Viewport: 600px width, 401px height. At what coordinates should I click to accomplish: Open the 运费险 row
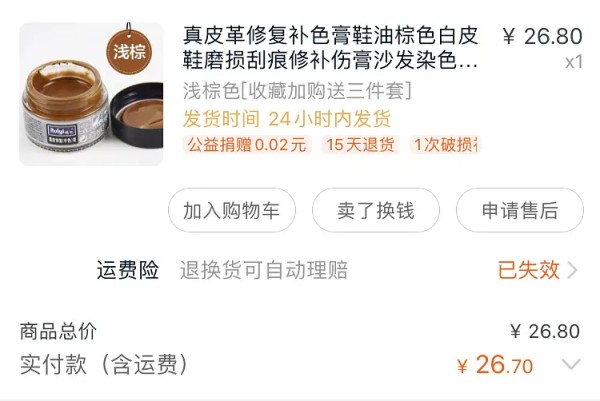(x=337, y=270)
